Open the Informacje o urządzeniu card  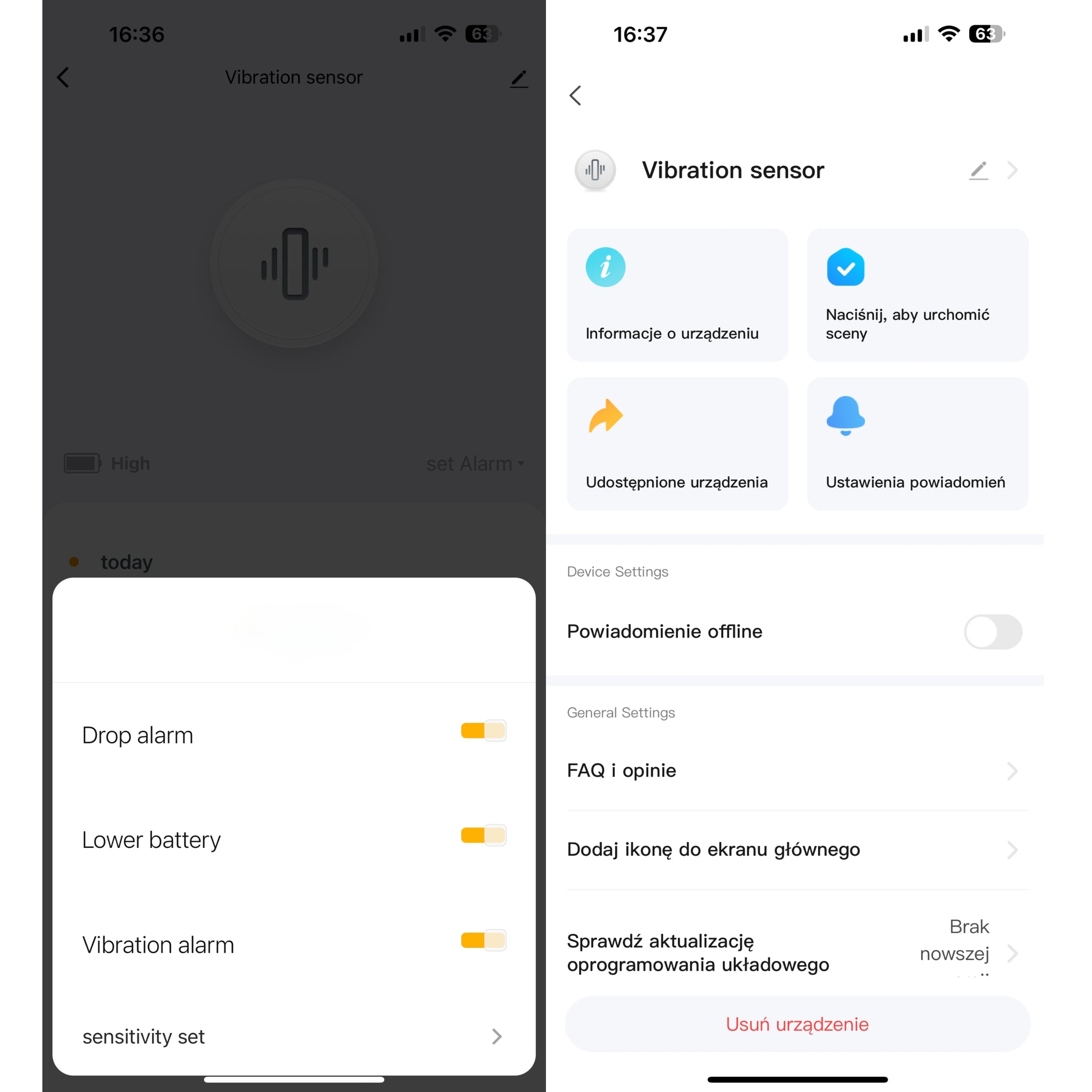(x=677, y=295)
